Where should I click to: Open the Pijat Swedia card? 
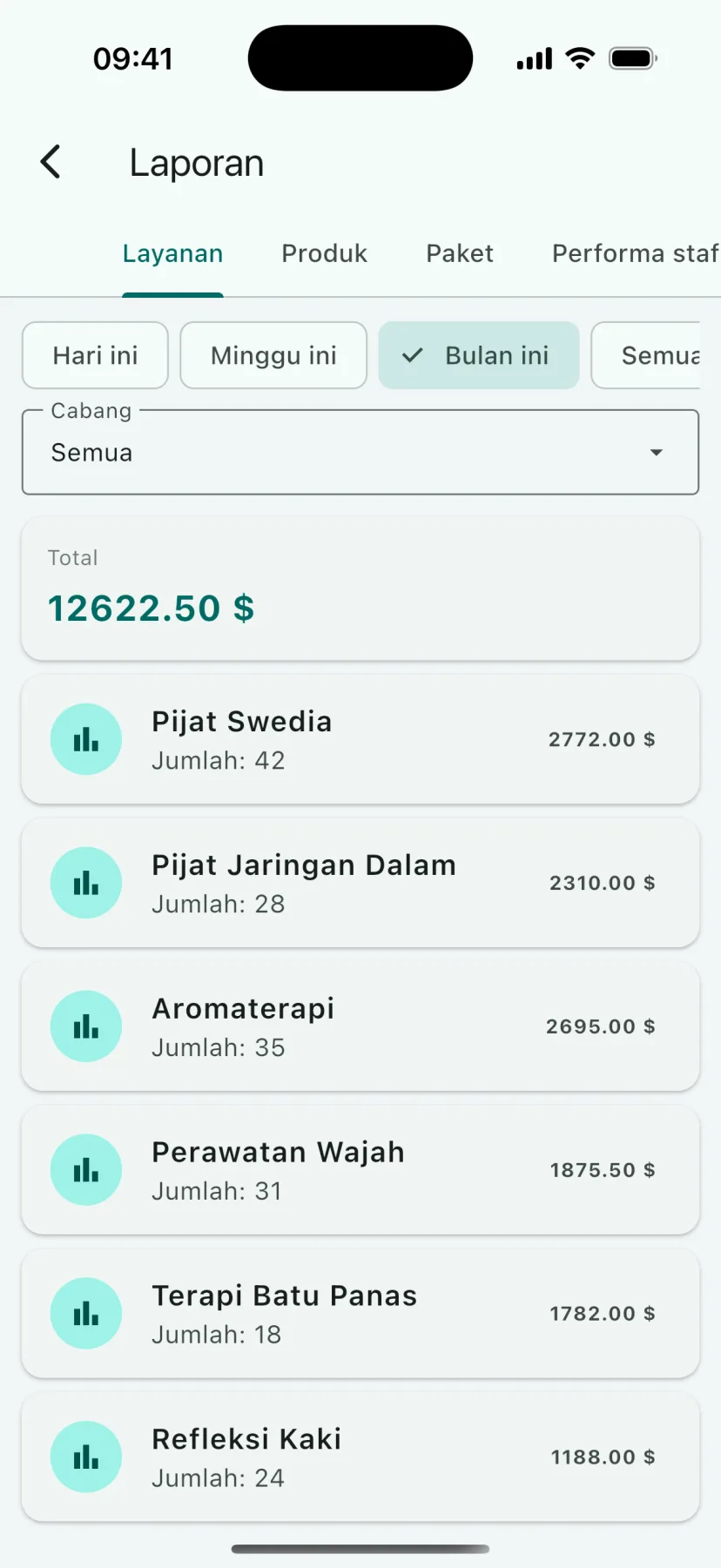[x=360, y=739]
